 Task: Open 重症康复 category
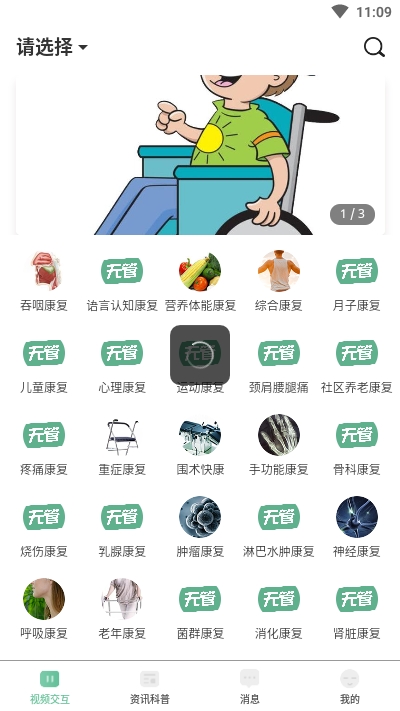(x=122, y=446)
